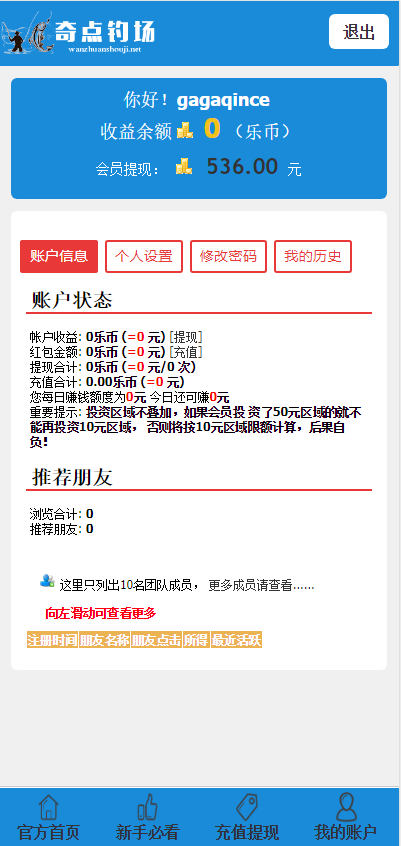Image resolution: width=401 pixels, height=846 pixels.
Task: Select the 修改密码 tab
Action: [x=228, y=256]
